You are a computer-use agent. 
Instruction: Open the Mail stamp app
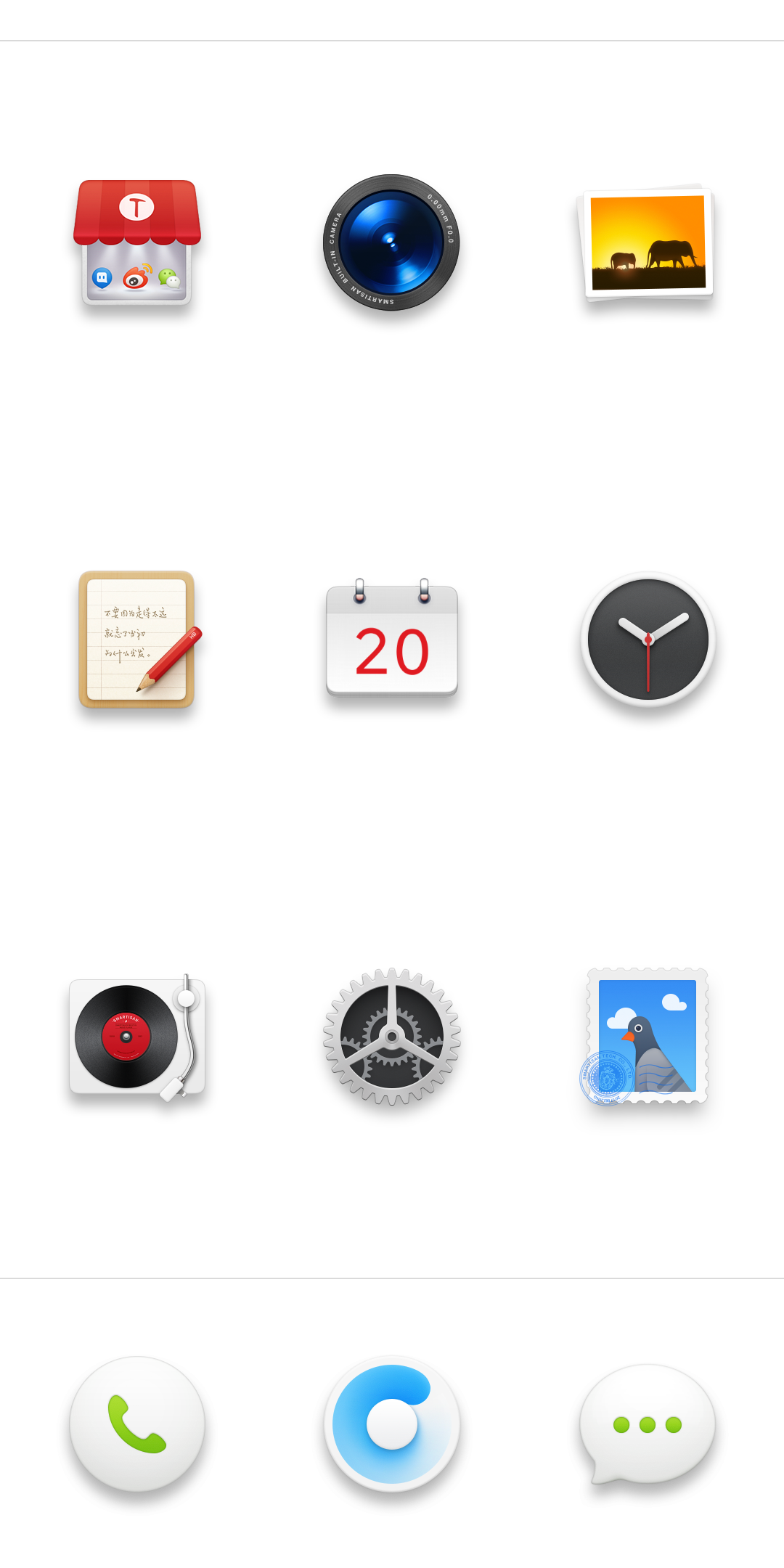[x=647, y=1037]
